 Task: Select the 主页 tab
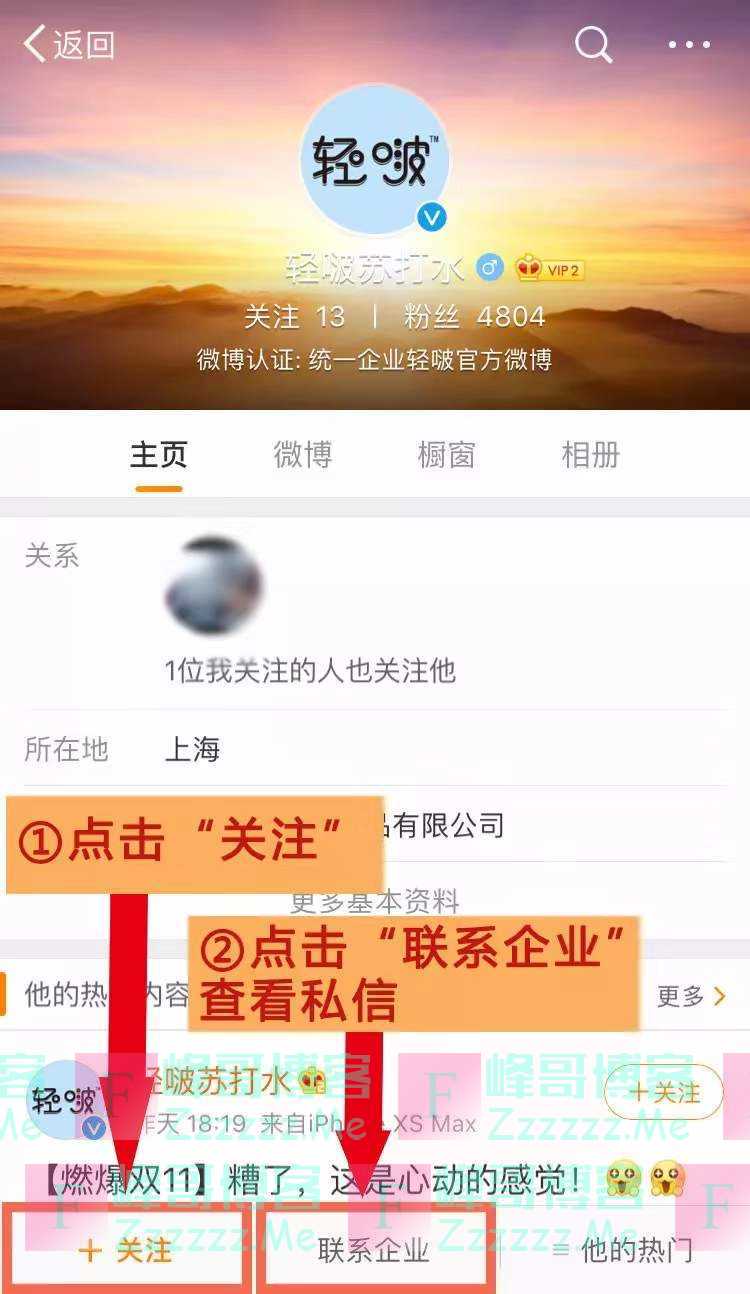pos(158,455)
